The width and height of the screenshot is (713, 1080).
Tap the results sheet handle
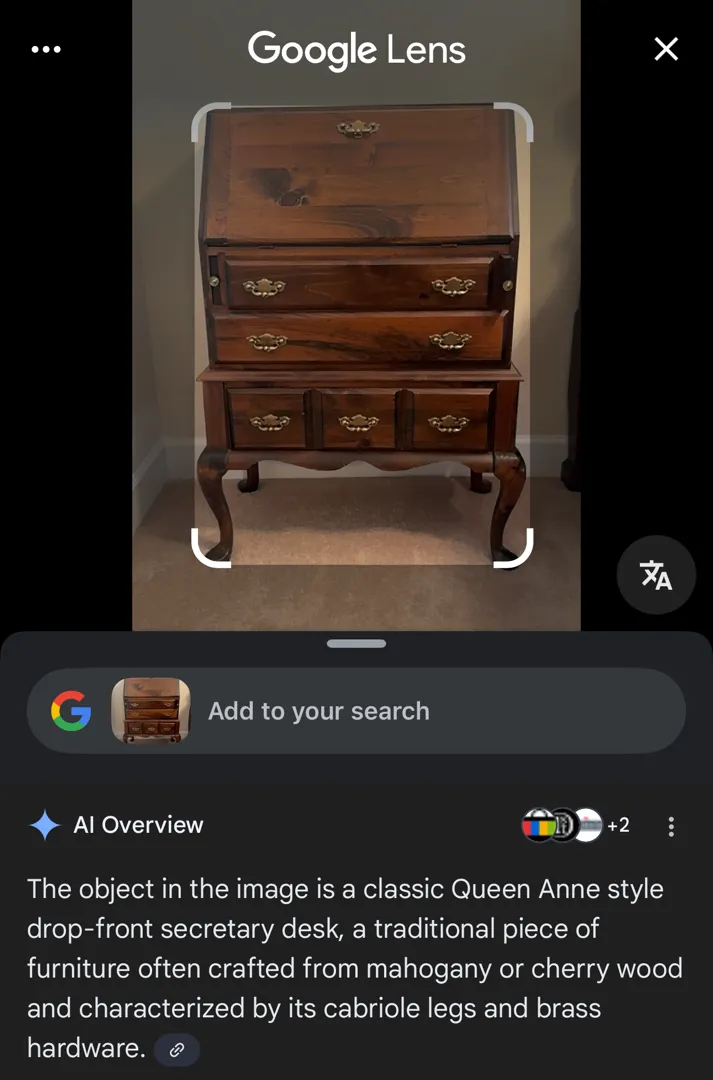[x=356, y=644]
